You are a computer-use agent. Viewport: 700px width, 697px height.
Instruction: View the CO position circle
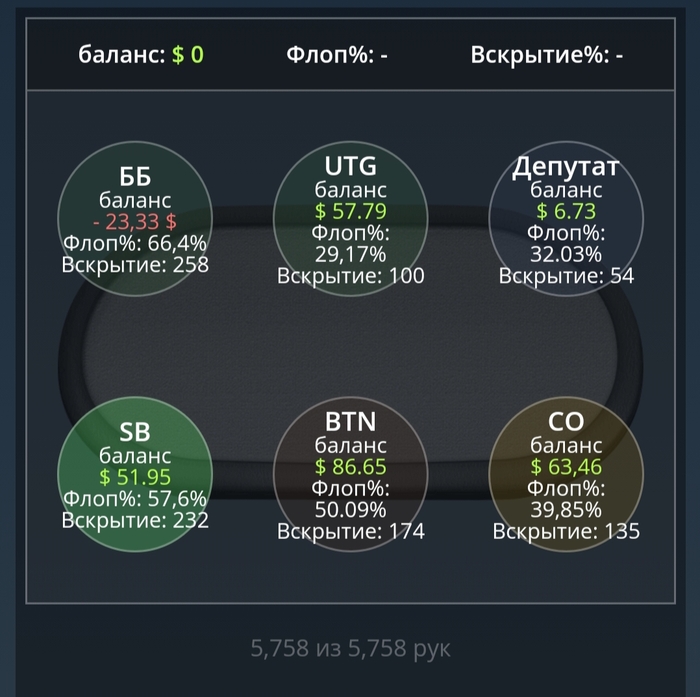[x=565, y=475]
